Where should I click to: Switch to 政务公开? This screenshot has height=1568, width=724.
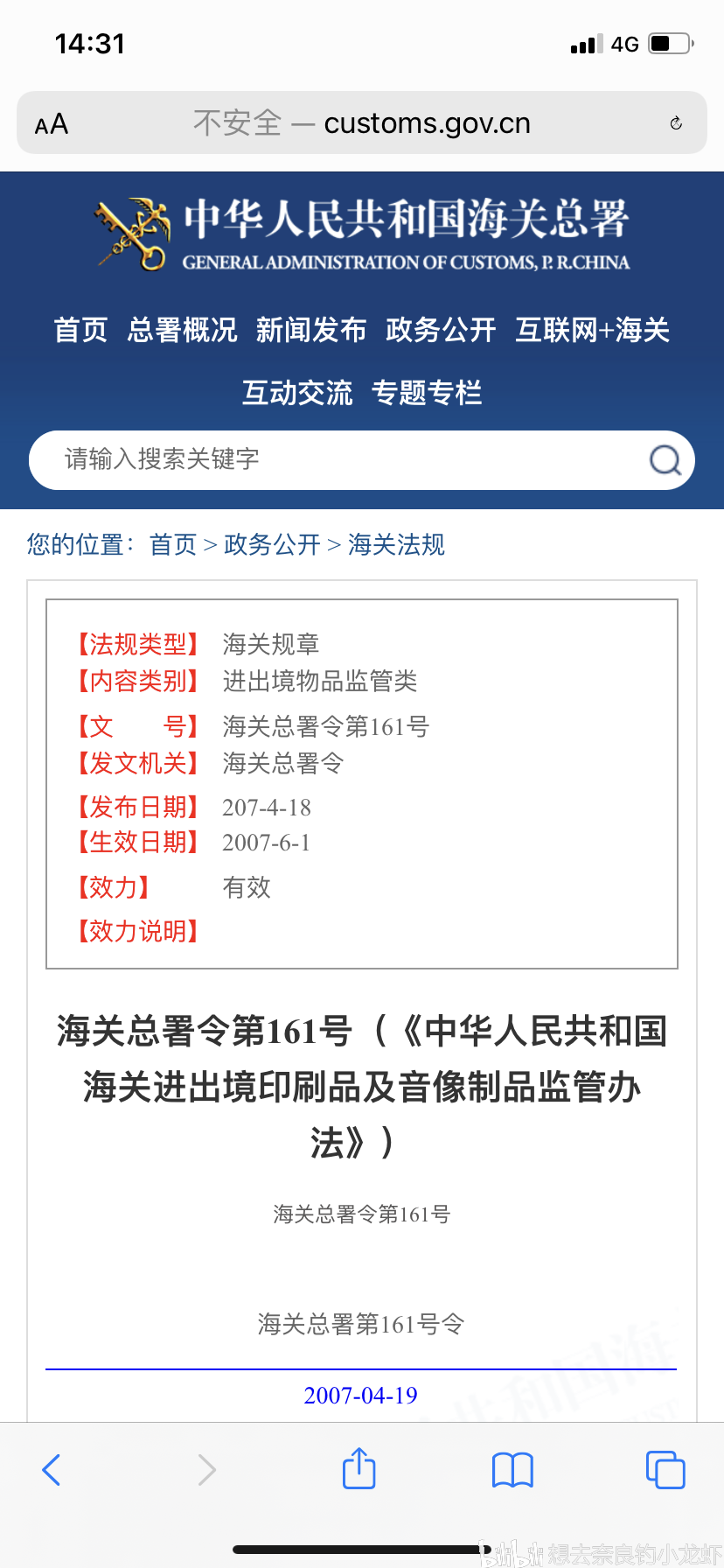click(441, 330)
